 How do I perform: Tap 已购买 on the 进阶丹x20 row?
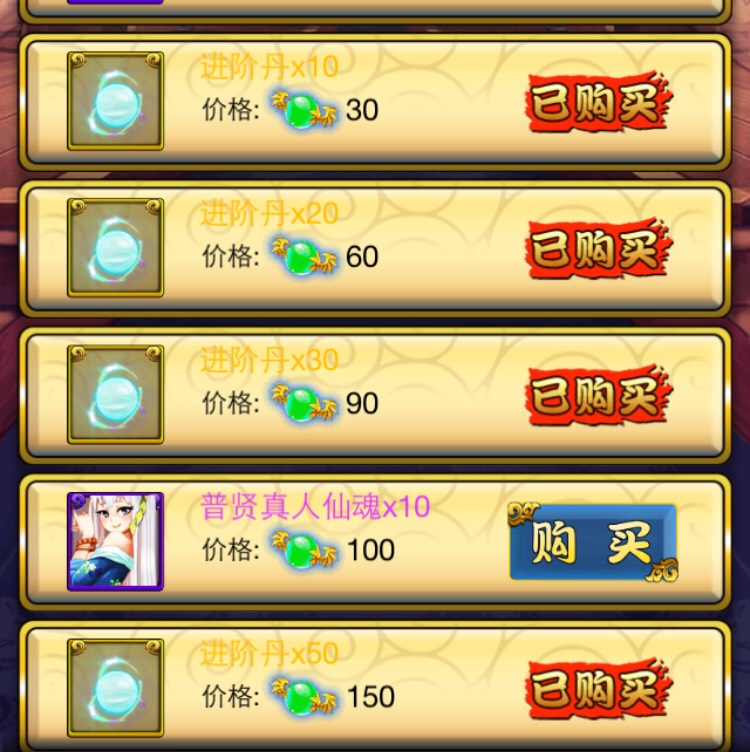pos(597,250)
